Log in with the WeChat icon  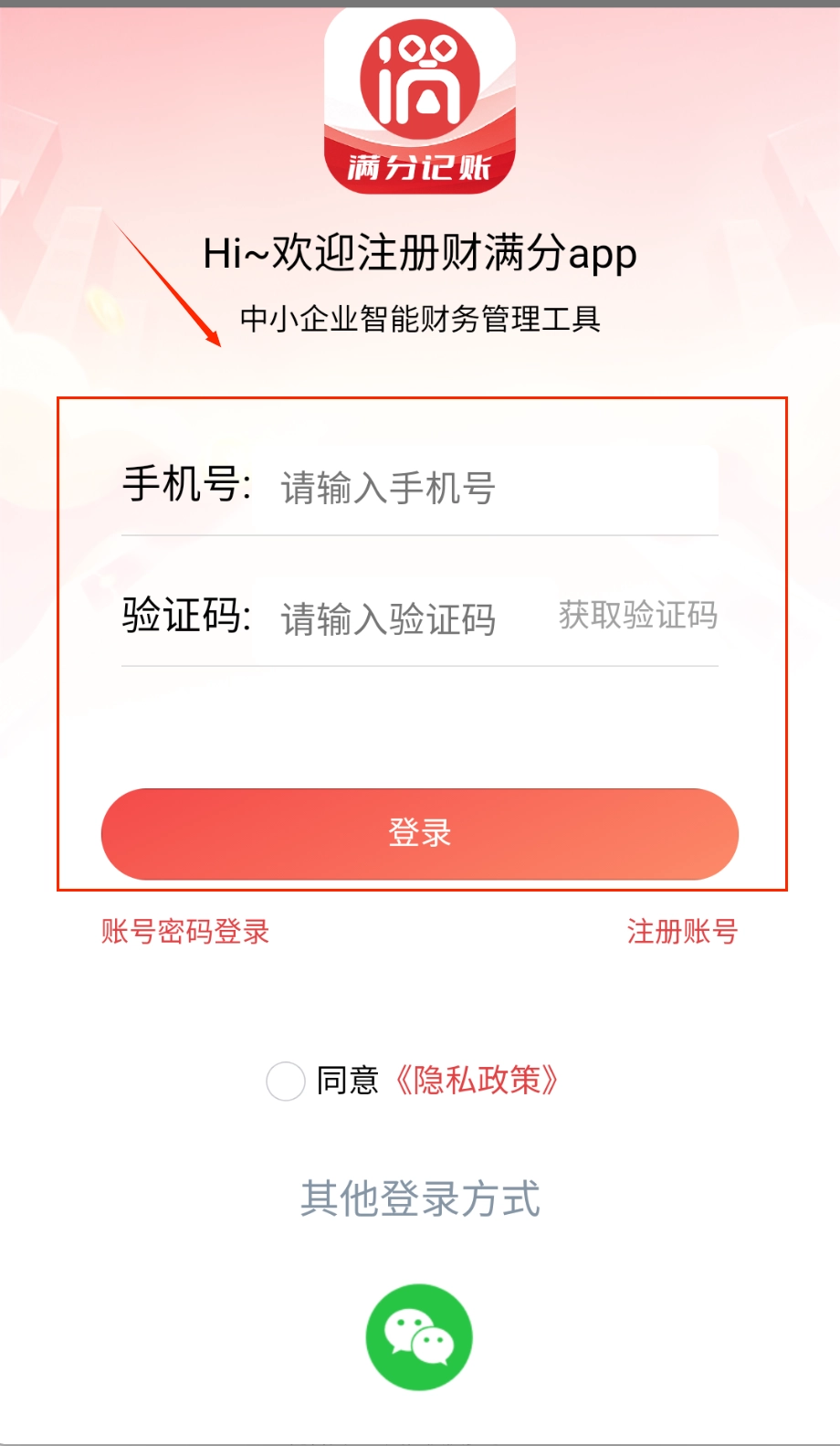pos(419,1336)
